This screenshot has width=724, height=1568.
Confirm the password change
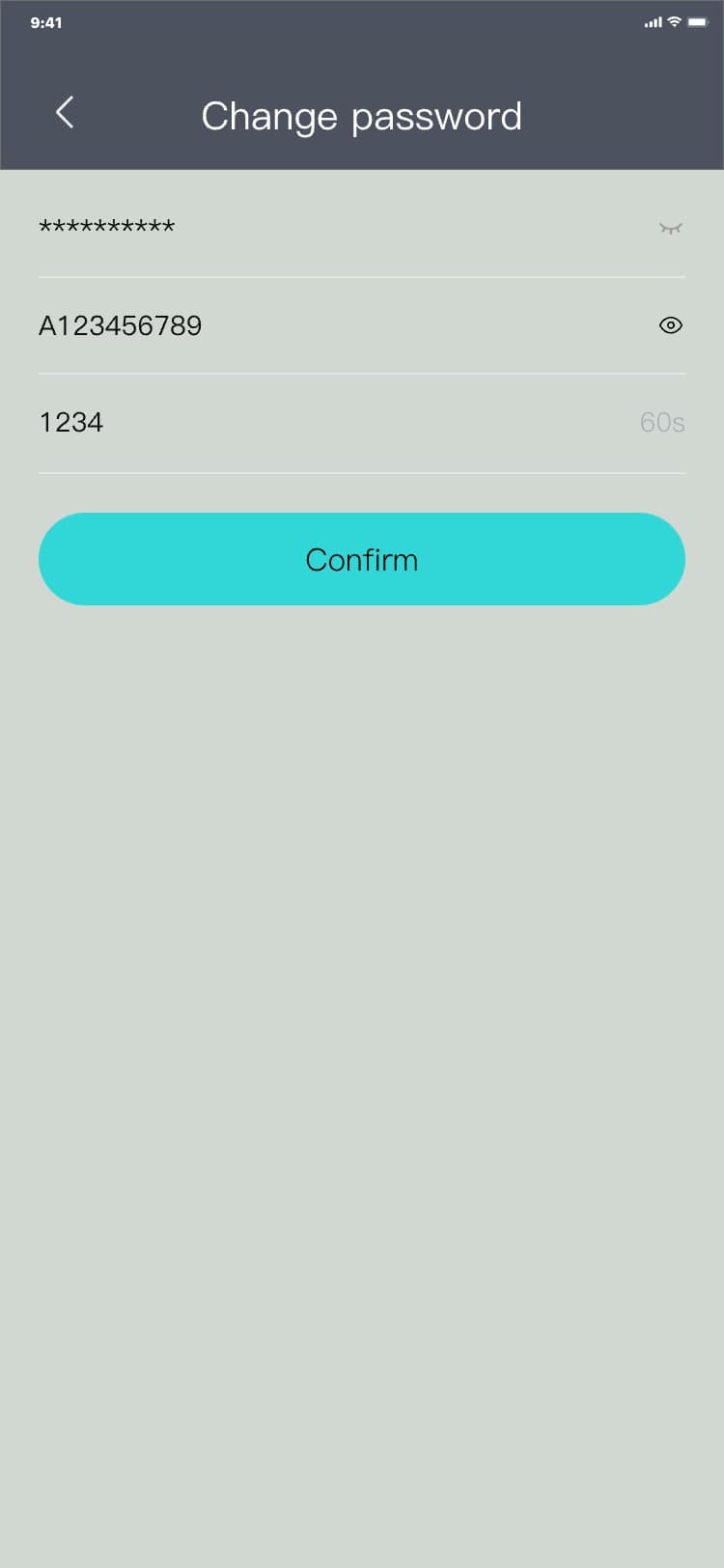[362, 559]
